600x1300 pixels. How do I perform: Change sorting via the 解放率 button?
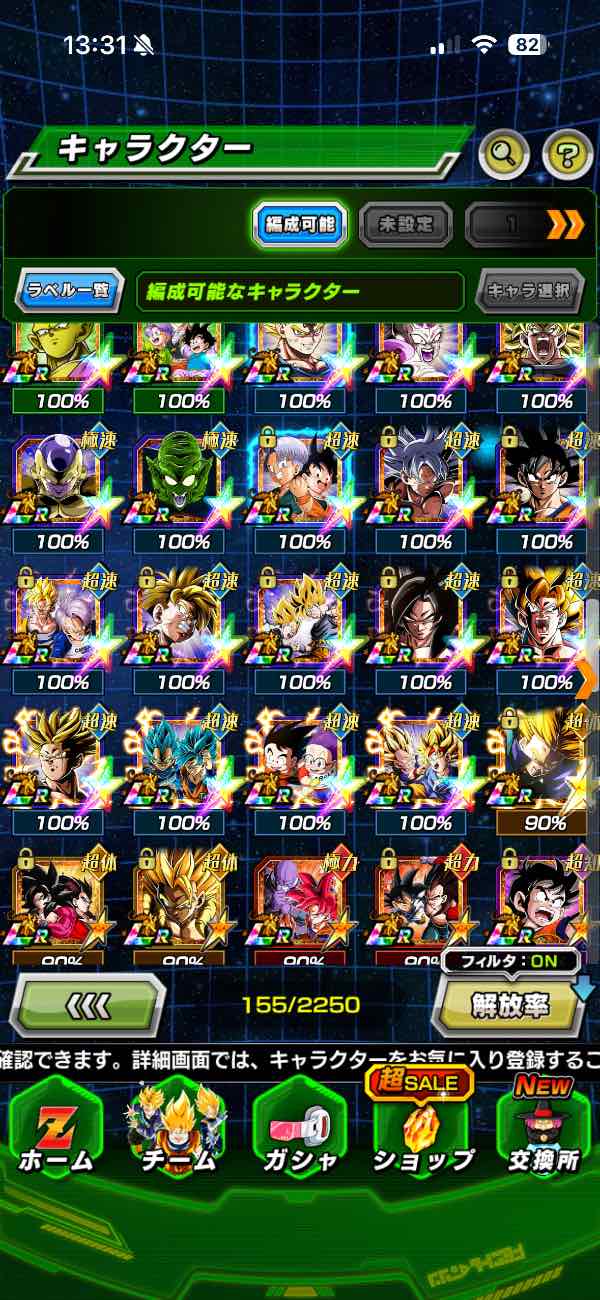(509, 1004)
